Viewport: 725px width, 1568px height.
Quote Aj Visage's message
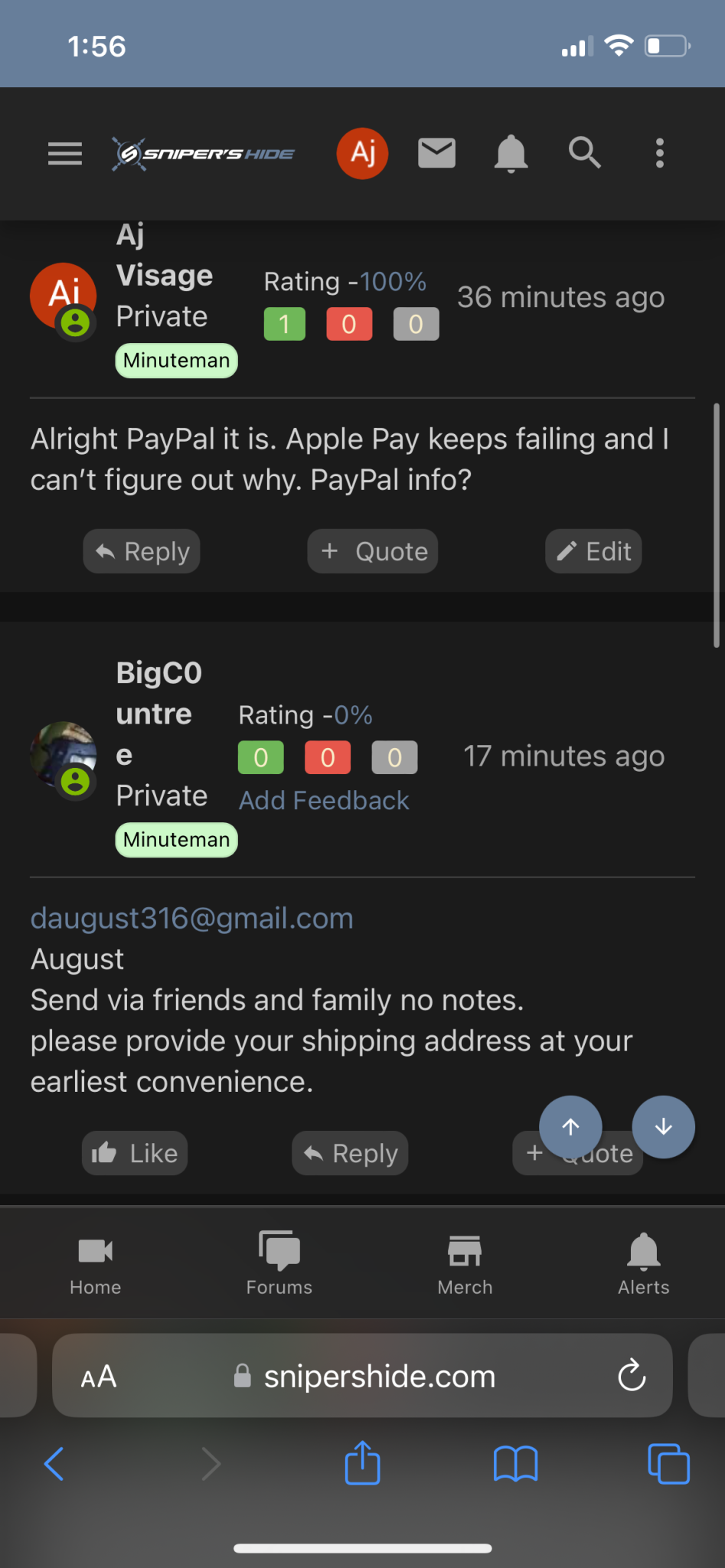click(x=373, y=551)
